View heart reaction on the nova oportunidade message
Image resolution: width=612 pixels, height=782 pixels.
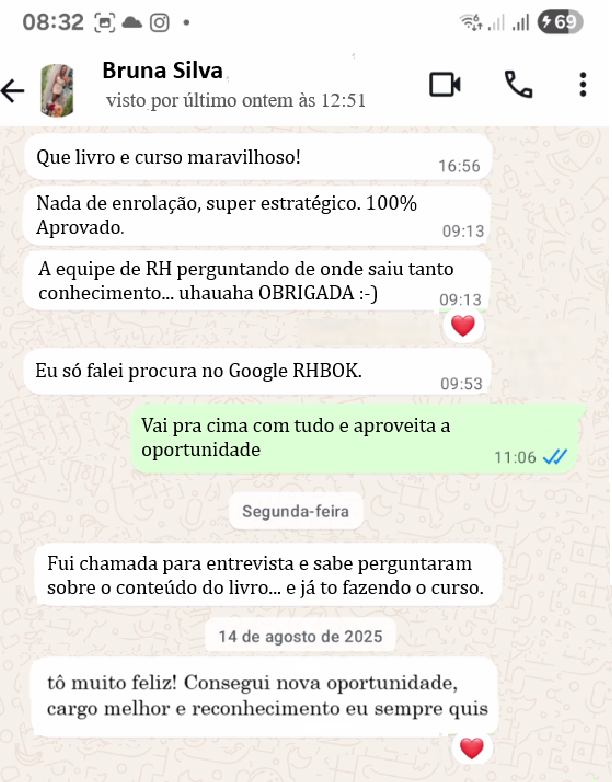pyautogui.click(x=471, y=748)
